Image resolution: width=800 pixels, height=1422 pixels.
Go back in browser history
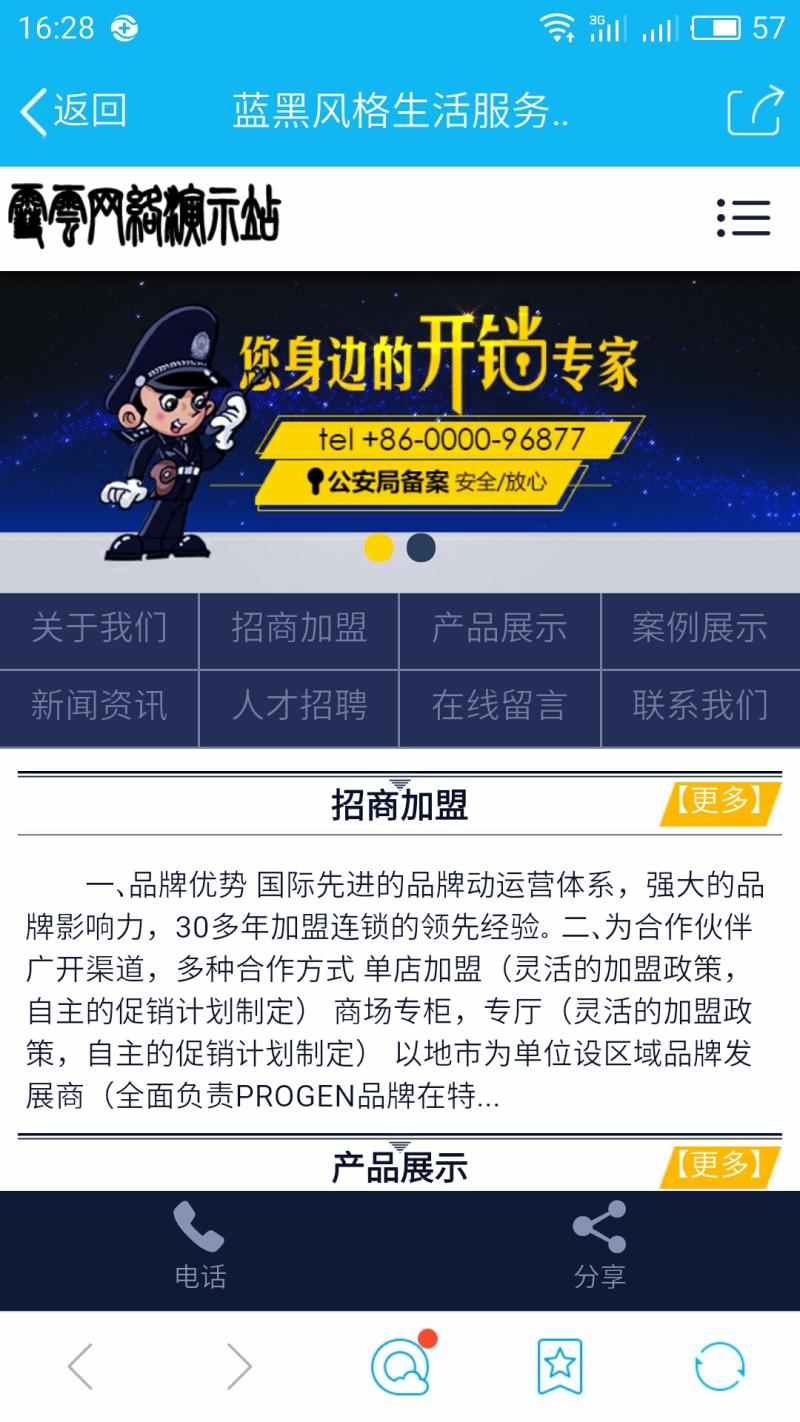tap(80, 1366)
